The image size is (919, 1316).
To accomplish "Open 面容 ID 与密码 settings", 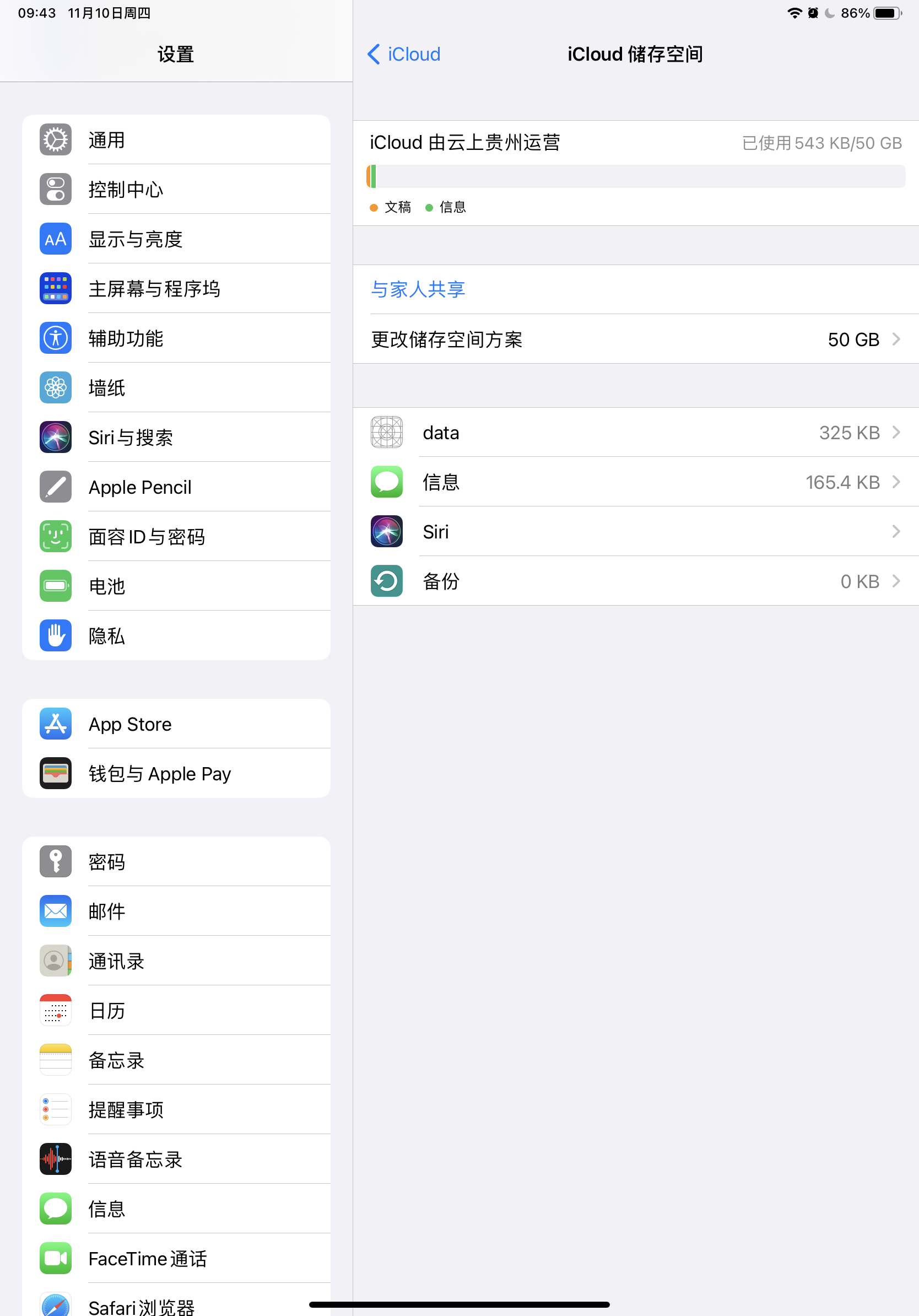I will 176,537.
